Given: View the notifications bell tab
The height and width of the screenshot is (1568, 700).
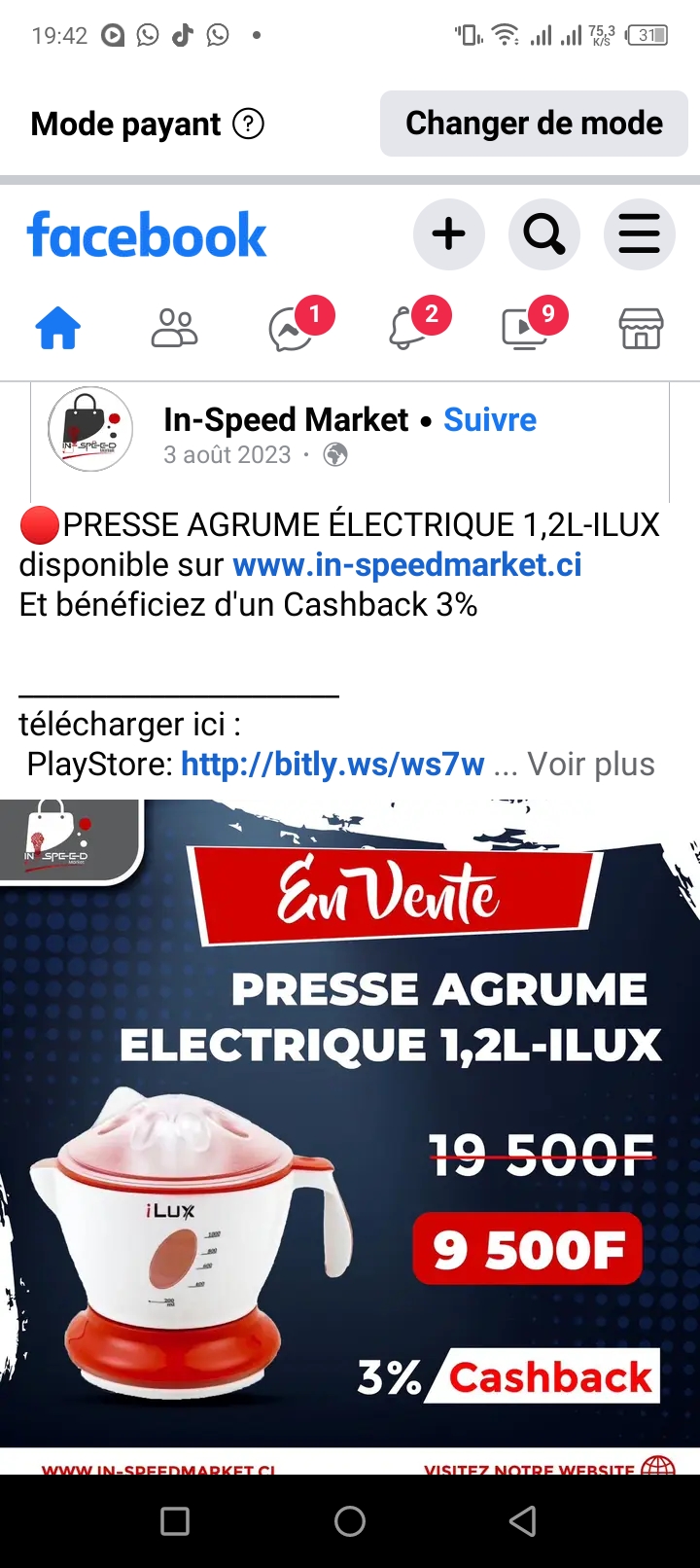Looking at the screenshot, I should 408,329.
